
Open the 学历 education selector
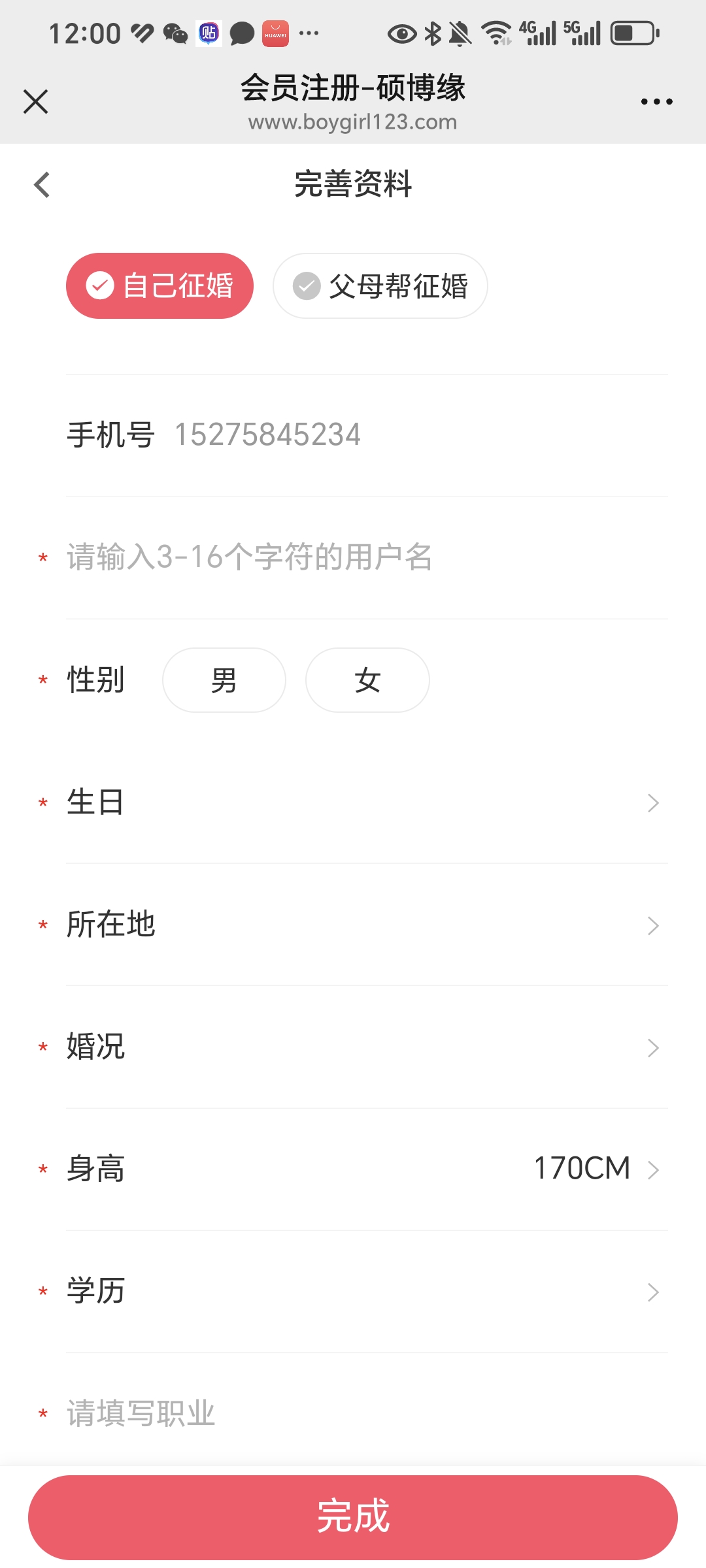[x=353, y=1290]
